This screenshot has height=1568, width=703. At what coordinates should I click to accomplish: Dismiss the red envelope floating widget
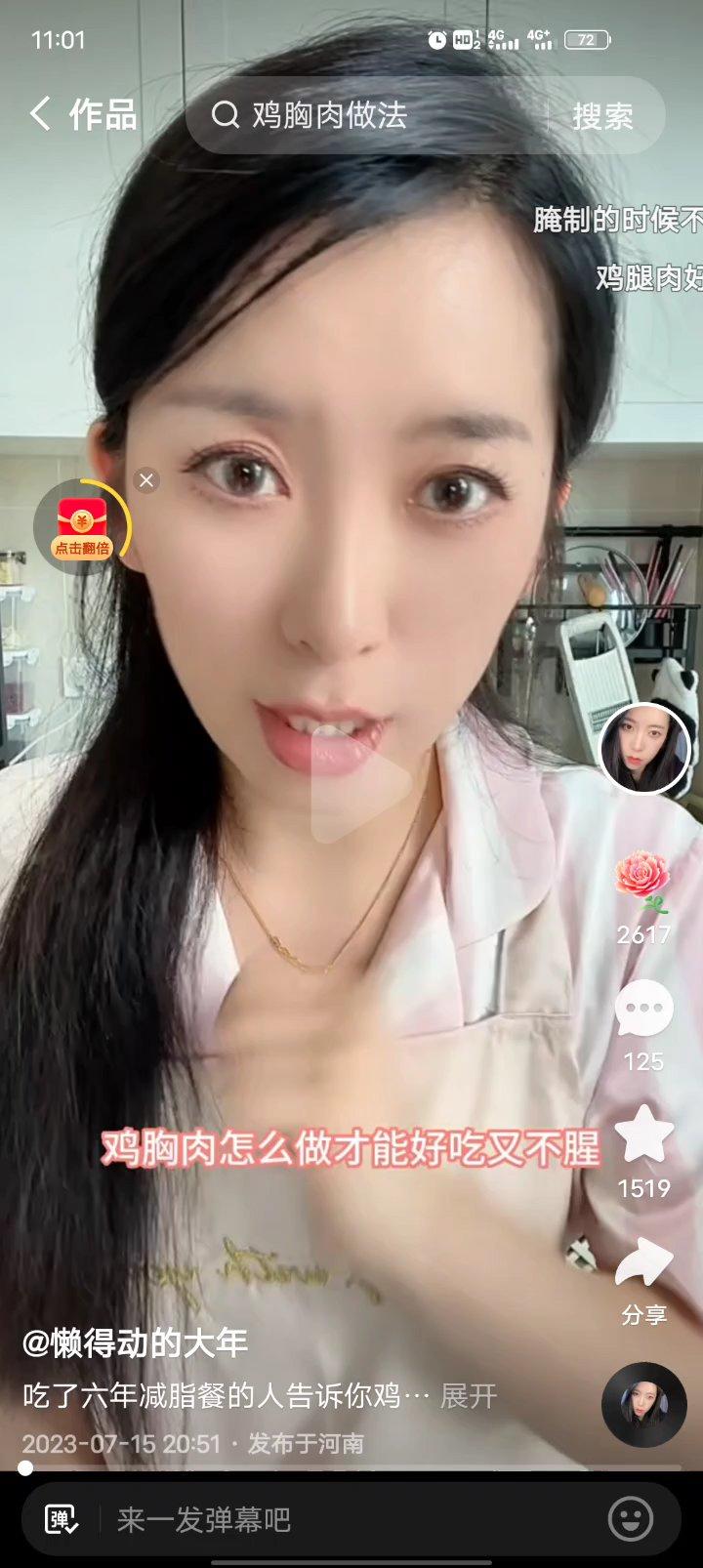tap(146, 480)
